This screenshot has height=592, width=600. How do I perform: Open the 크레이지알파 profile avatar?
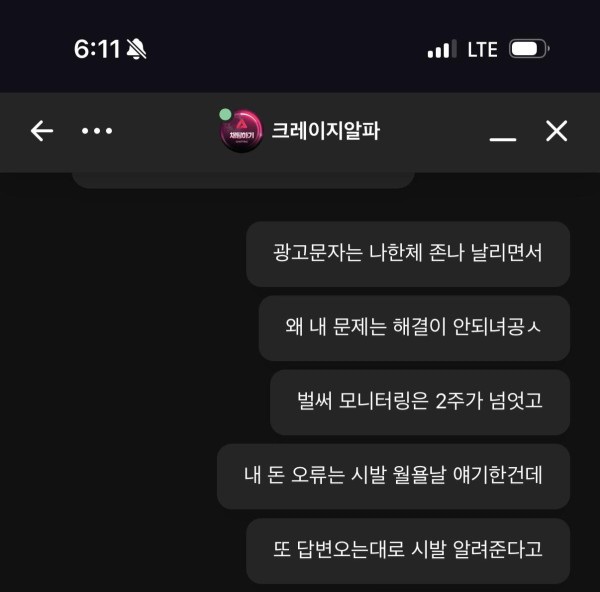tap(241, 131)
